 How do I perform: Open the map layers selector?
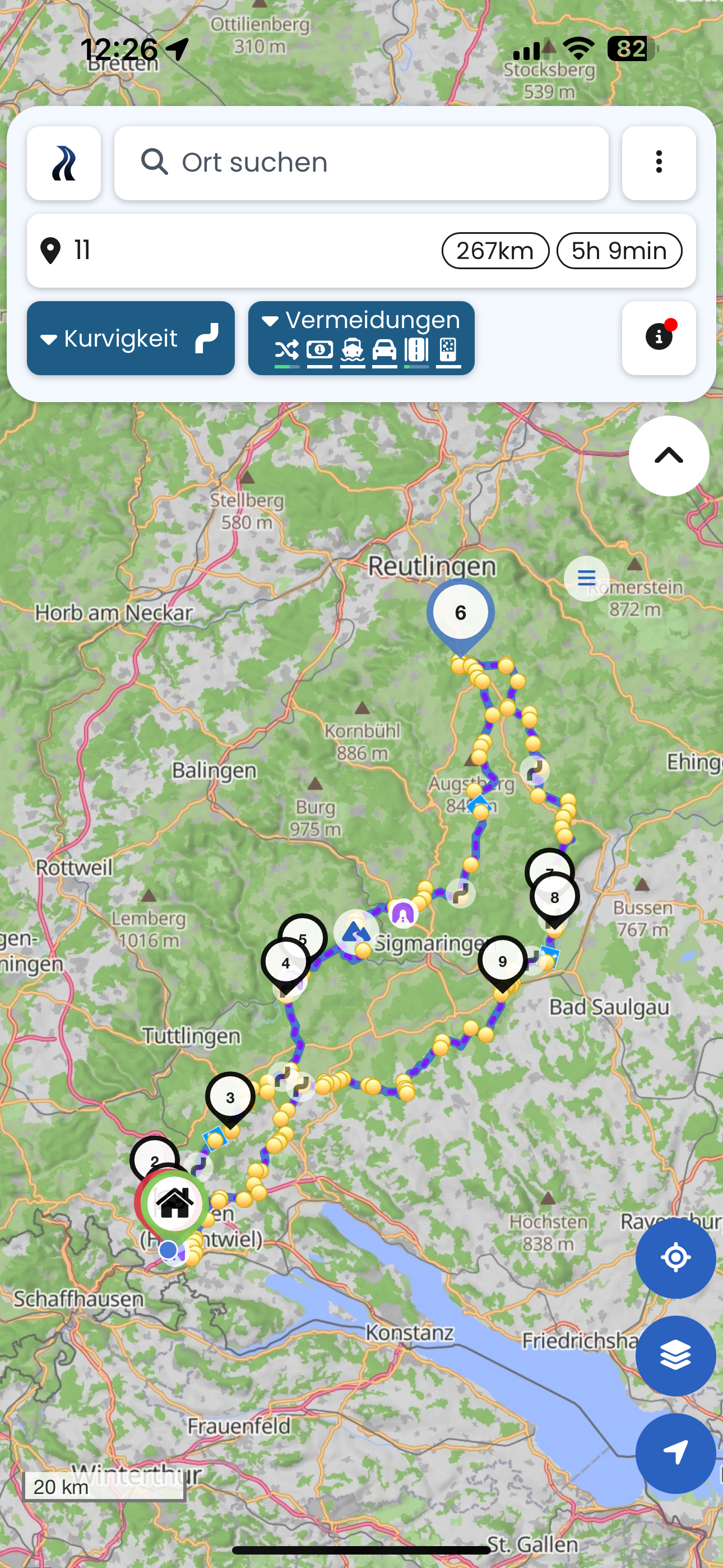[675, 1355]
